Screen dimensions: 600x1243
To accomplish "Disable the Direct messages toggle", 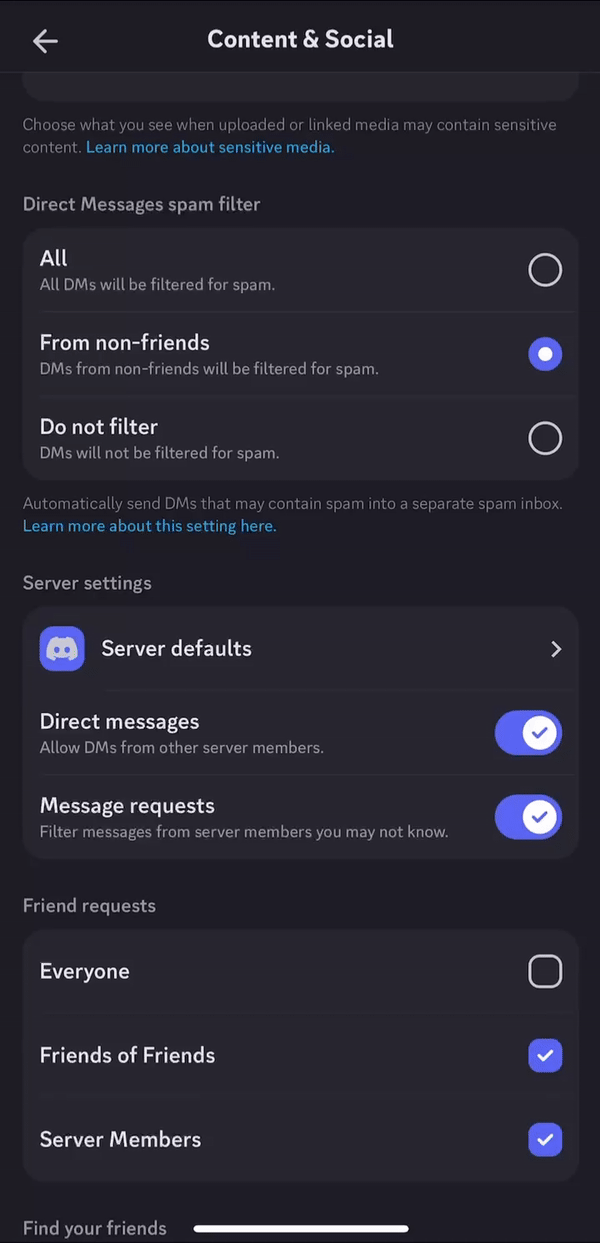I will click(528, 733).
